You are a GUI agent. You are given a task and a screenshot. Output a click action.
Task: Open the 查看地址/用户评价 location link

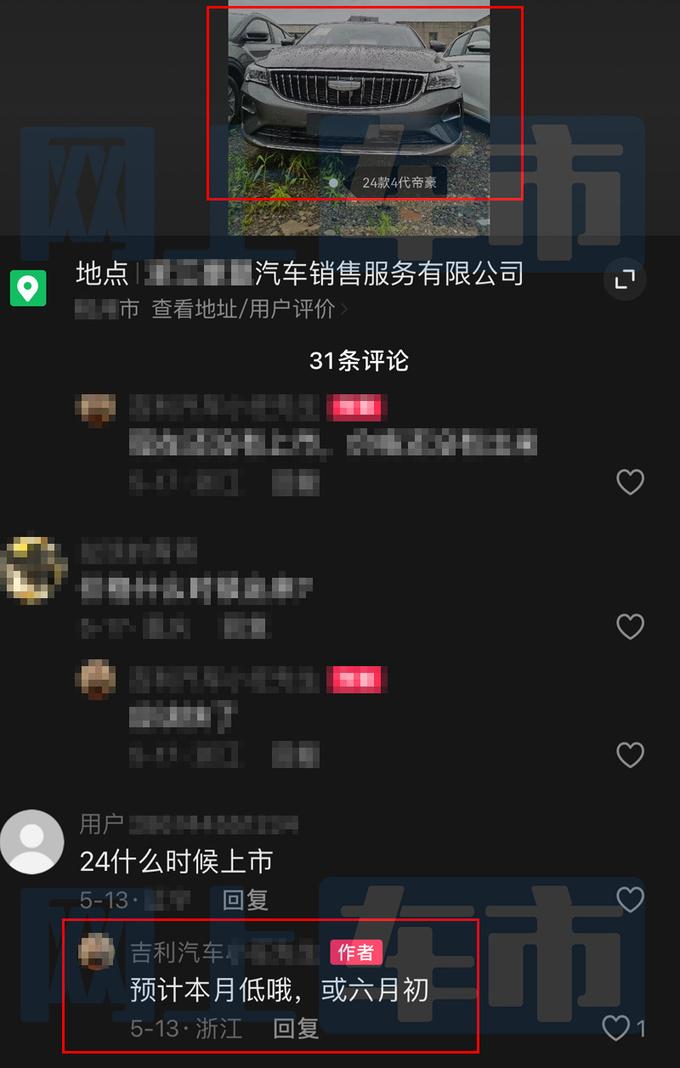tap(250, 310)
